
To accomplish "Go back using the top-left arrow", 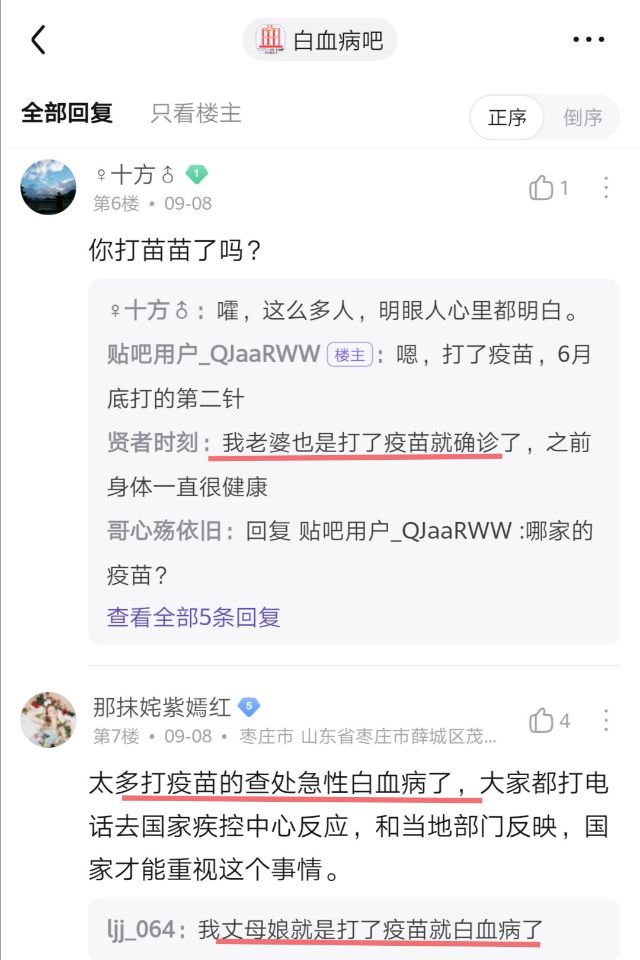I will [38, 40].
